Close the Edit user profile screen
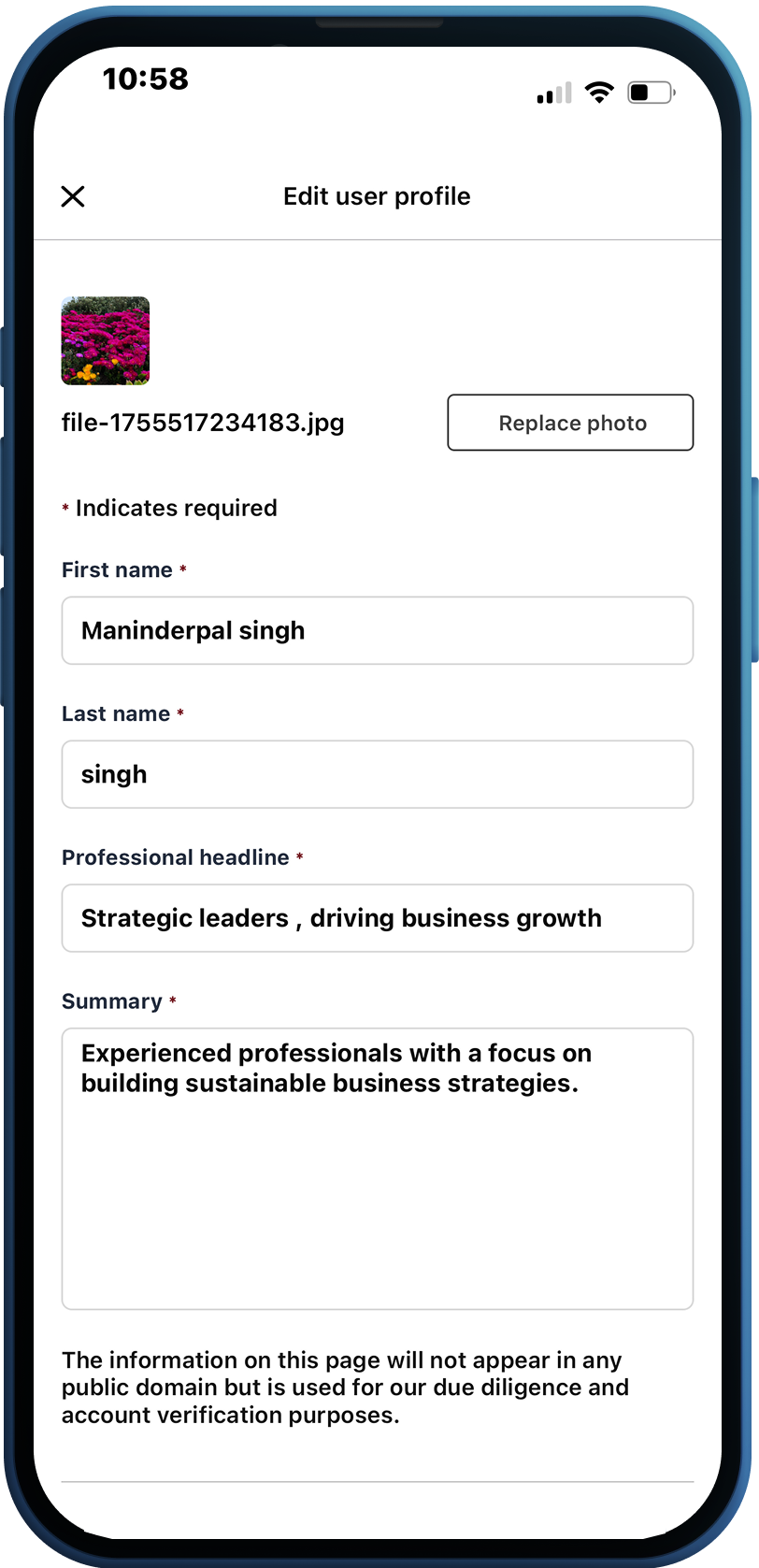This screenshot has height=1568, width=759. click(x=73, y=196)
